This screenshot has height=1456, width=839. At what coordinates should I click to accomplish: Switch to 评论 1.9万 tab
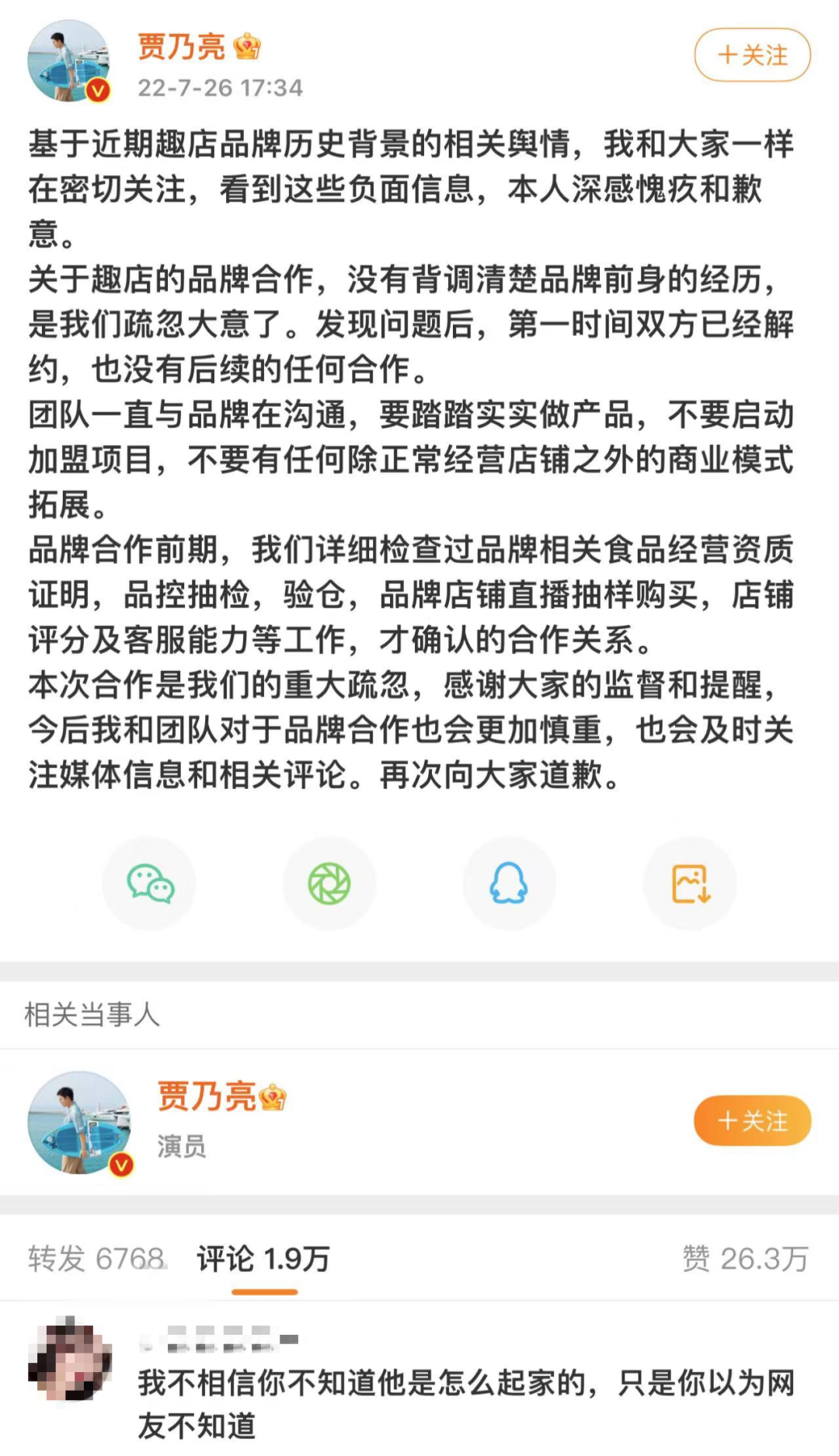[x=263, y=1259]
